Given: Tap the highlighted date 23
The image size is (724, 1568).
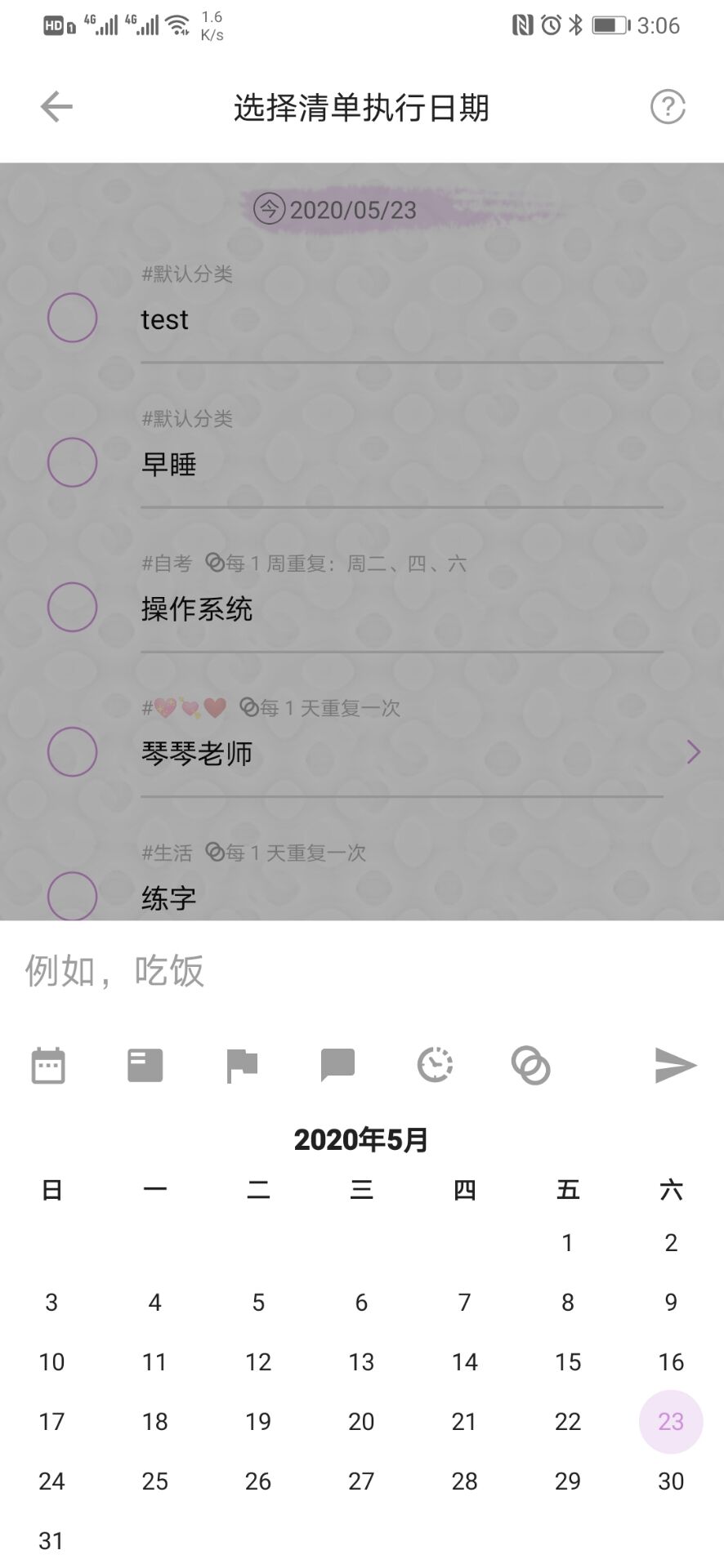Looking at the screenshot, I should [x=671, y=1421].
